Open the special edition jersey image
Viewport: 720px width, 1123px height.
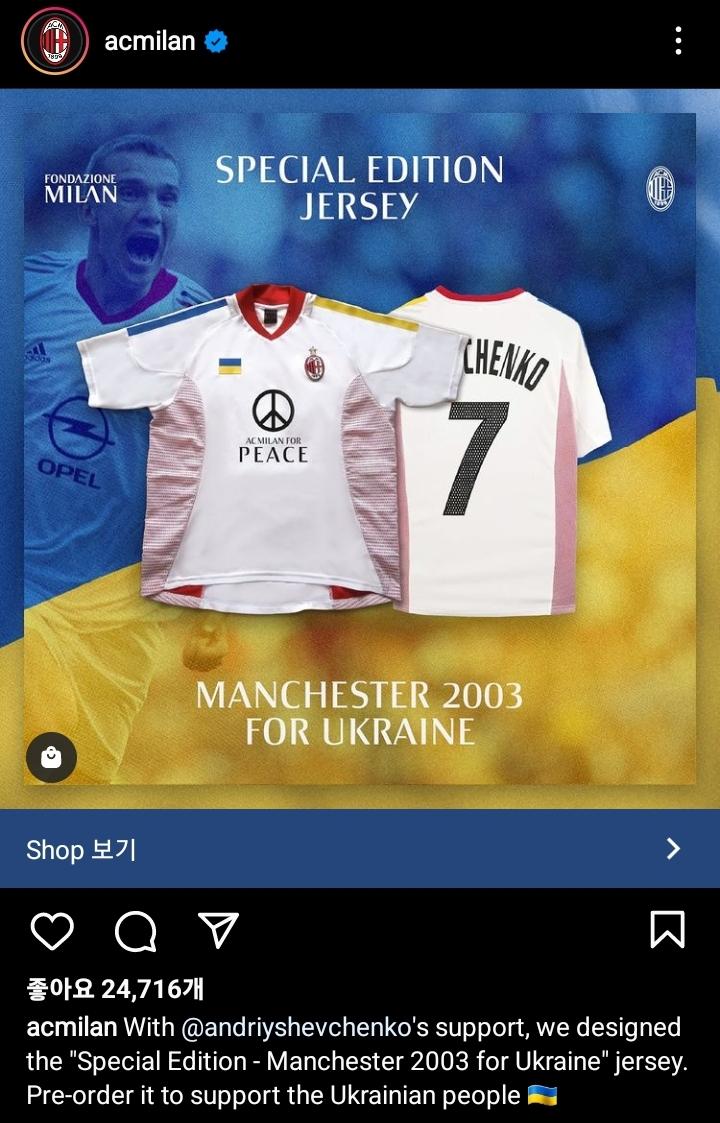[360, 448]
